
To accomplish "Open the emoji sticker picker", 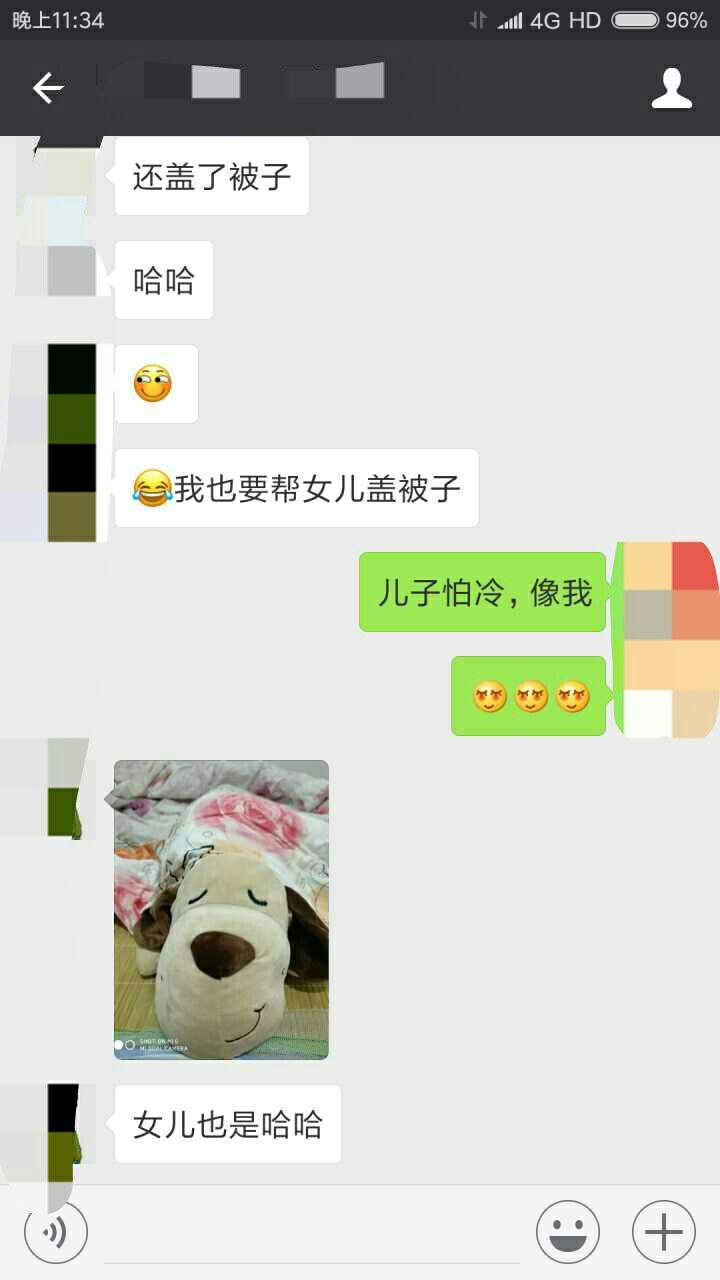I will coord(567,1232).
